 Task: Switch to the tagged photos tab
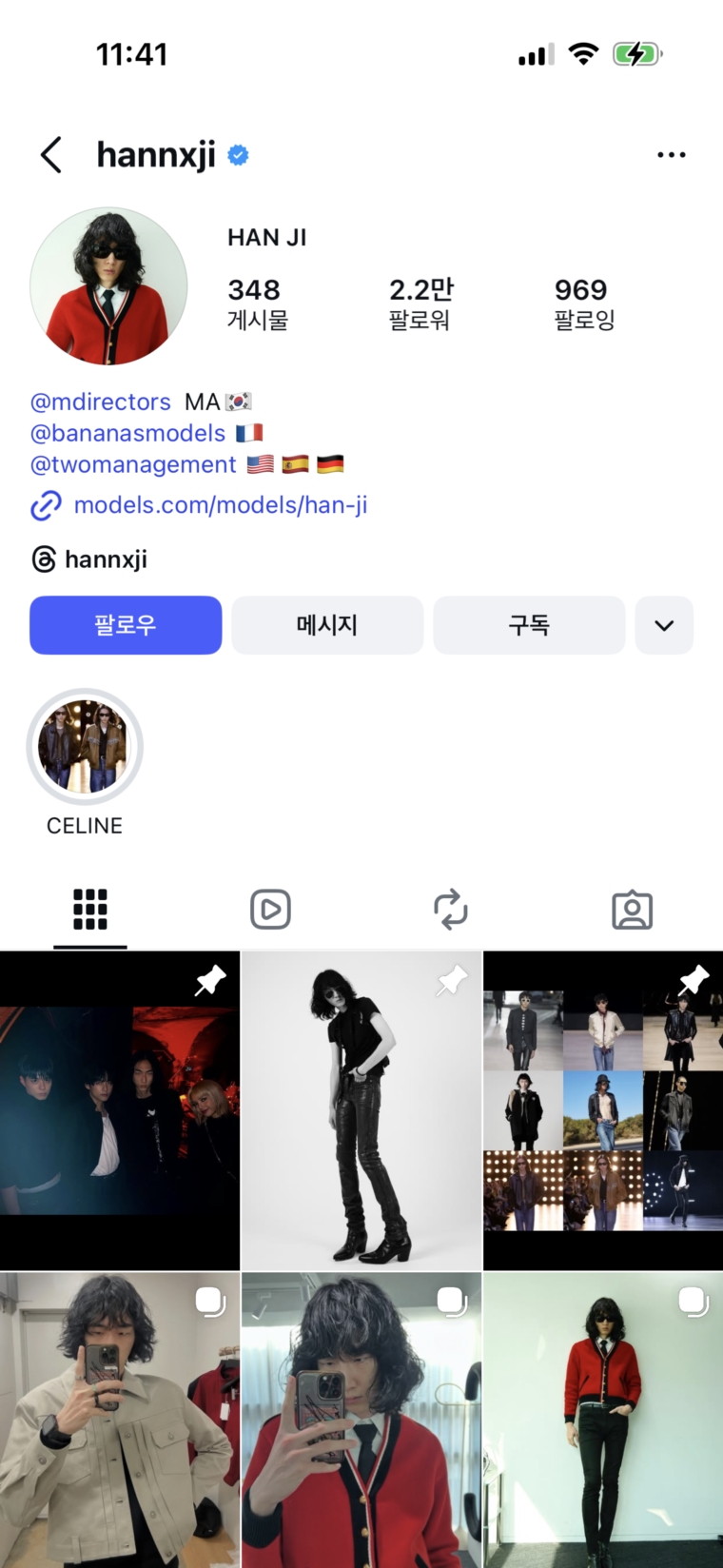point(632,910)
